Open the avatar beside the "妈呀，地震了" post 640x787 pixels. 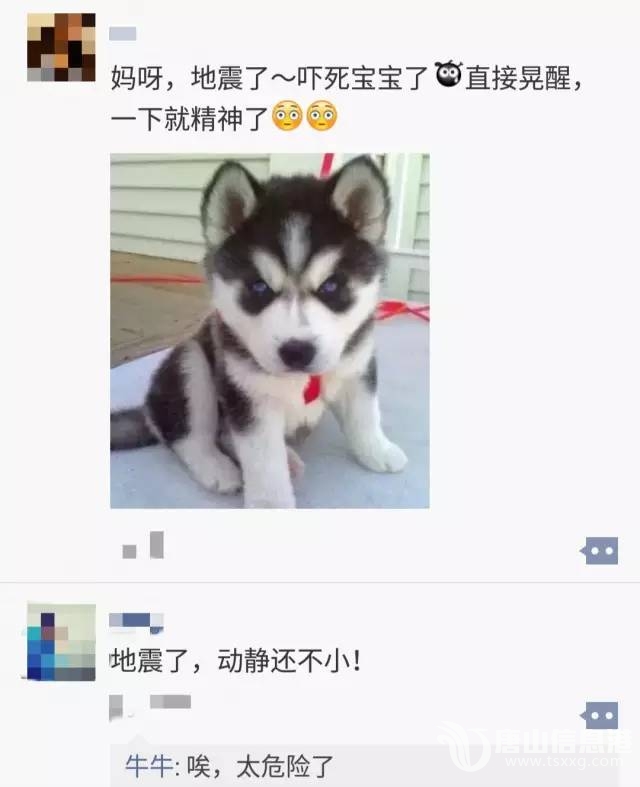point(61,47)
